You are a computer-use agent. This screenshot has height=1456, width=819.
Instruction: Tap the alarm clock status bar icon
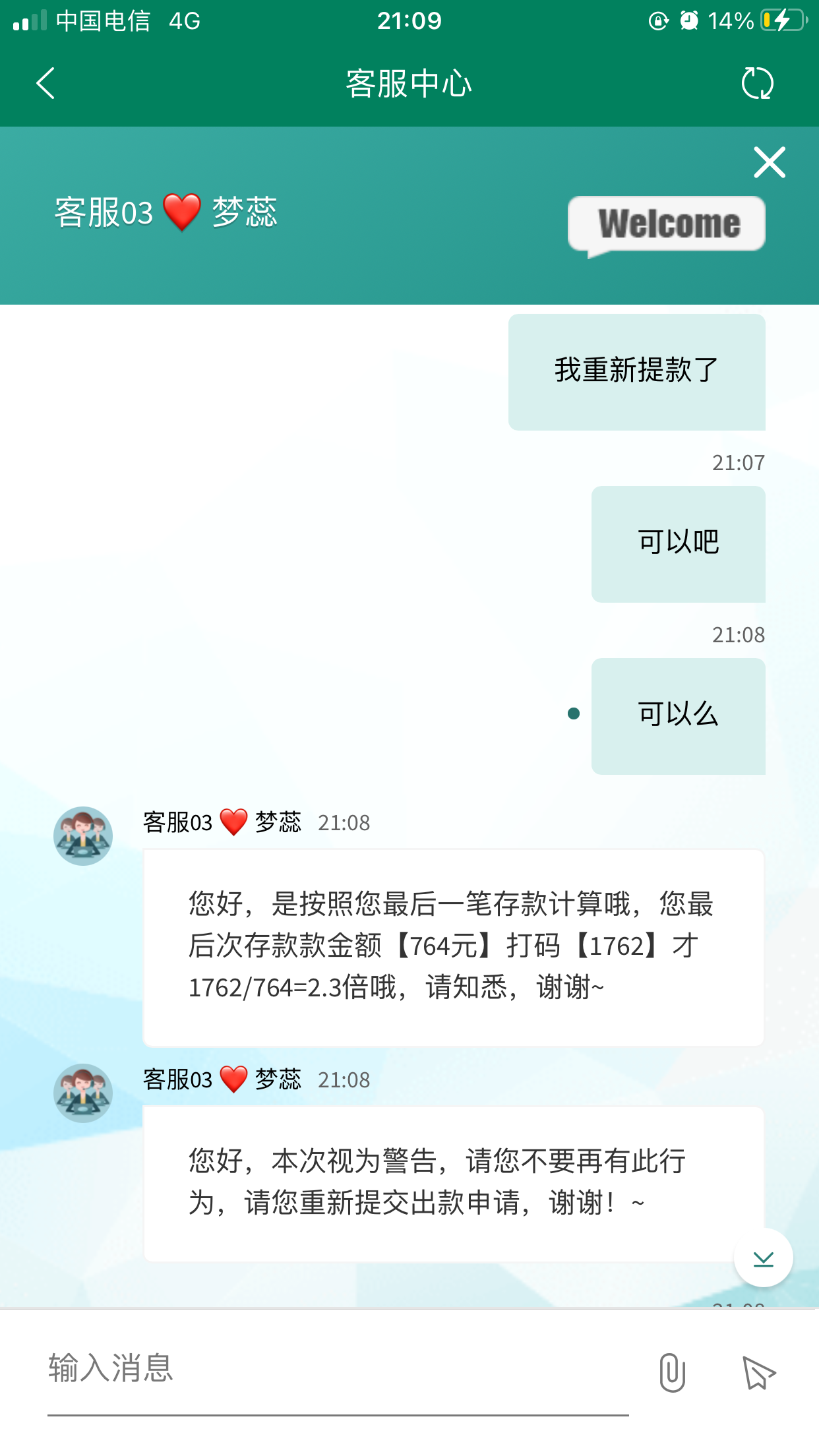[x=688, y=20]
